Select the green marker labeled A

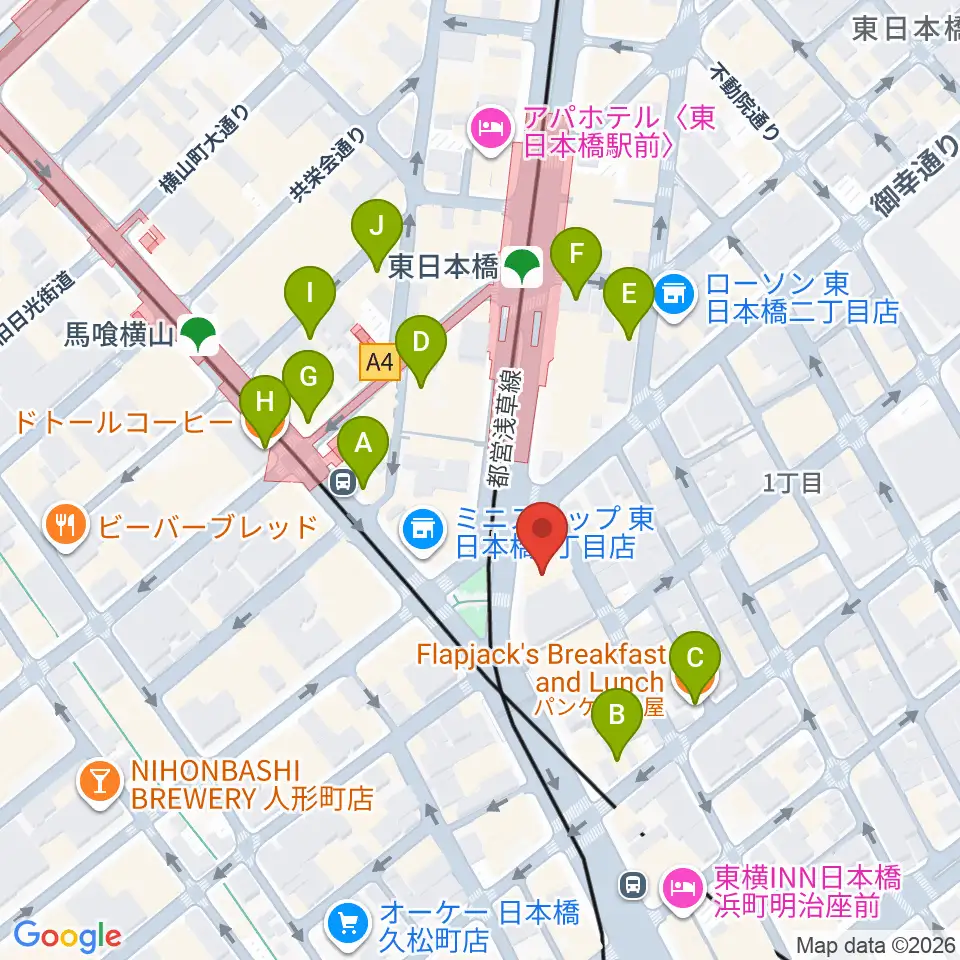363,448
